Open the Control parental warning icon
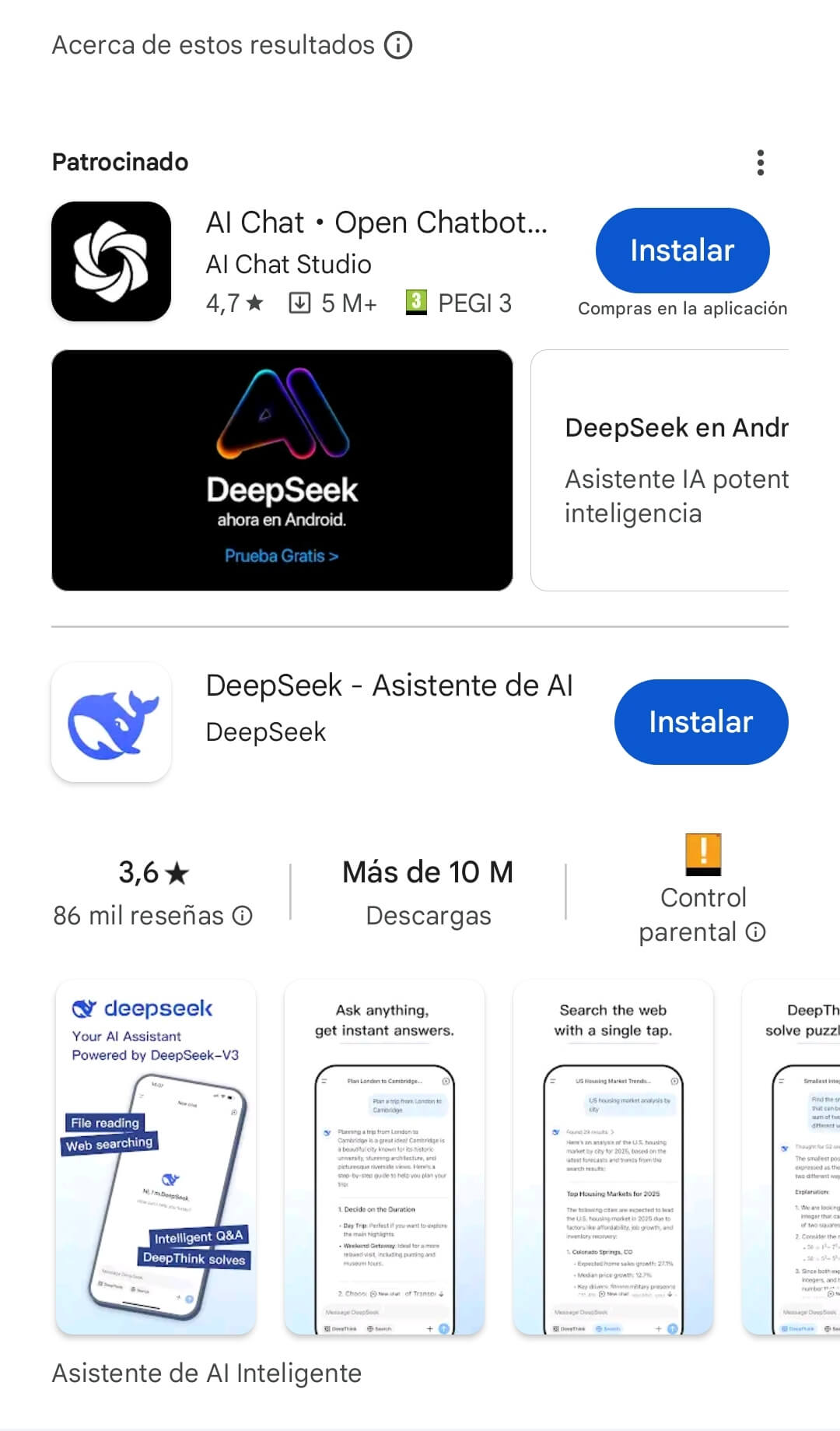This screenshot has width=840, height=1431. 702,854
